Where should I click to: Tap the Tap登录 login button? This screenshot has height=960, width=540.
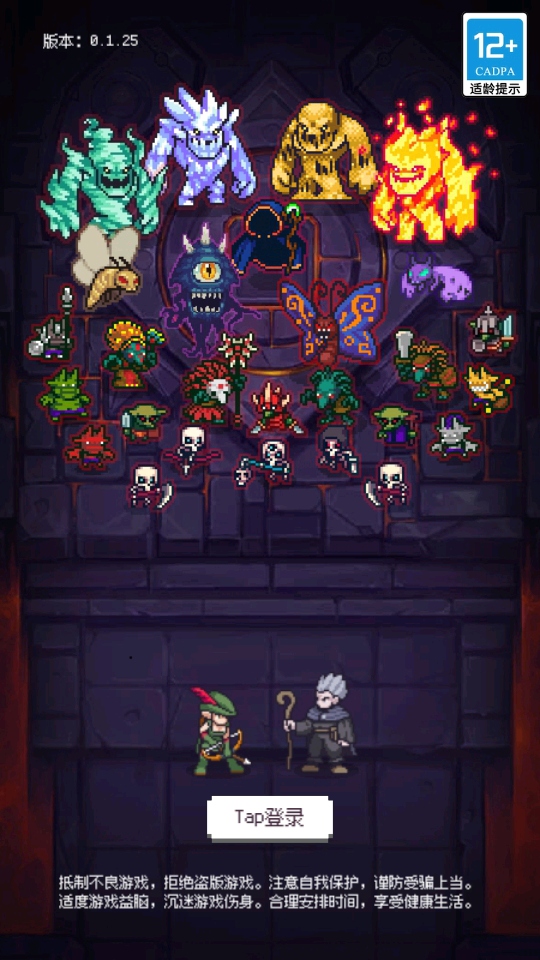(x=269, y=817)
